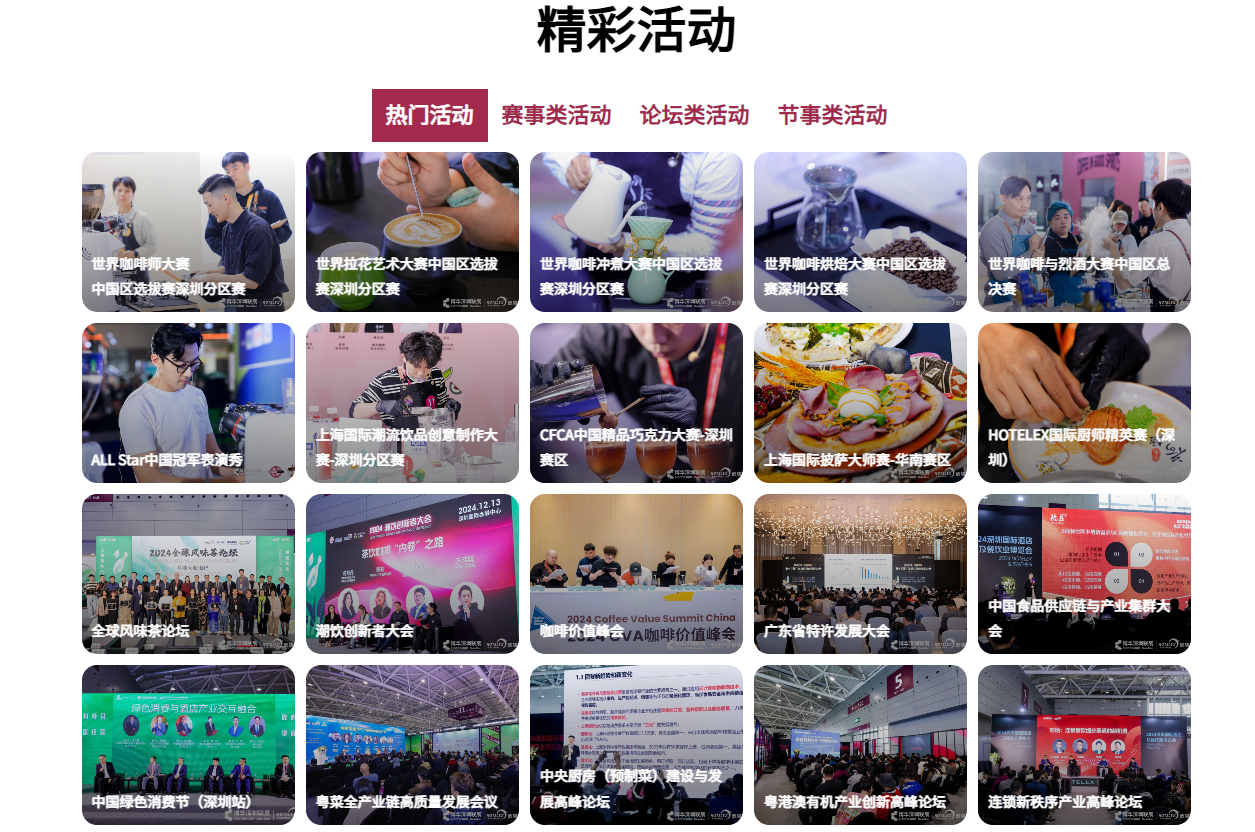
Task: Open 世界拉花艺术大赛中国区选拔赛 card
Action: coord(412,232)
